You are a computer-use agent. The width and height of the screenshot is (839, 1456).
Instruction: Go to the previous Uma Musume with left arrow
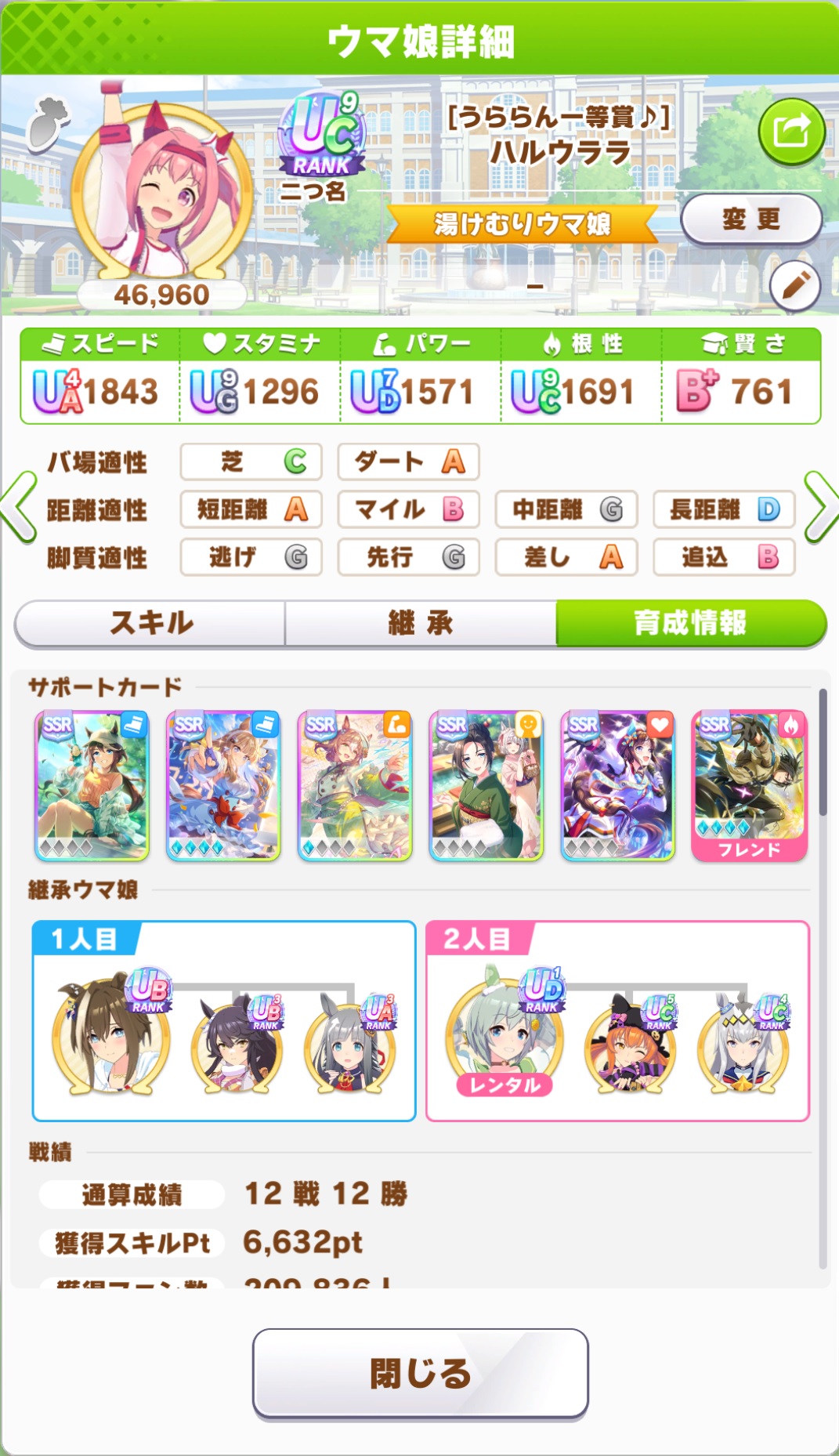click(x=19, y=508)
